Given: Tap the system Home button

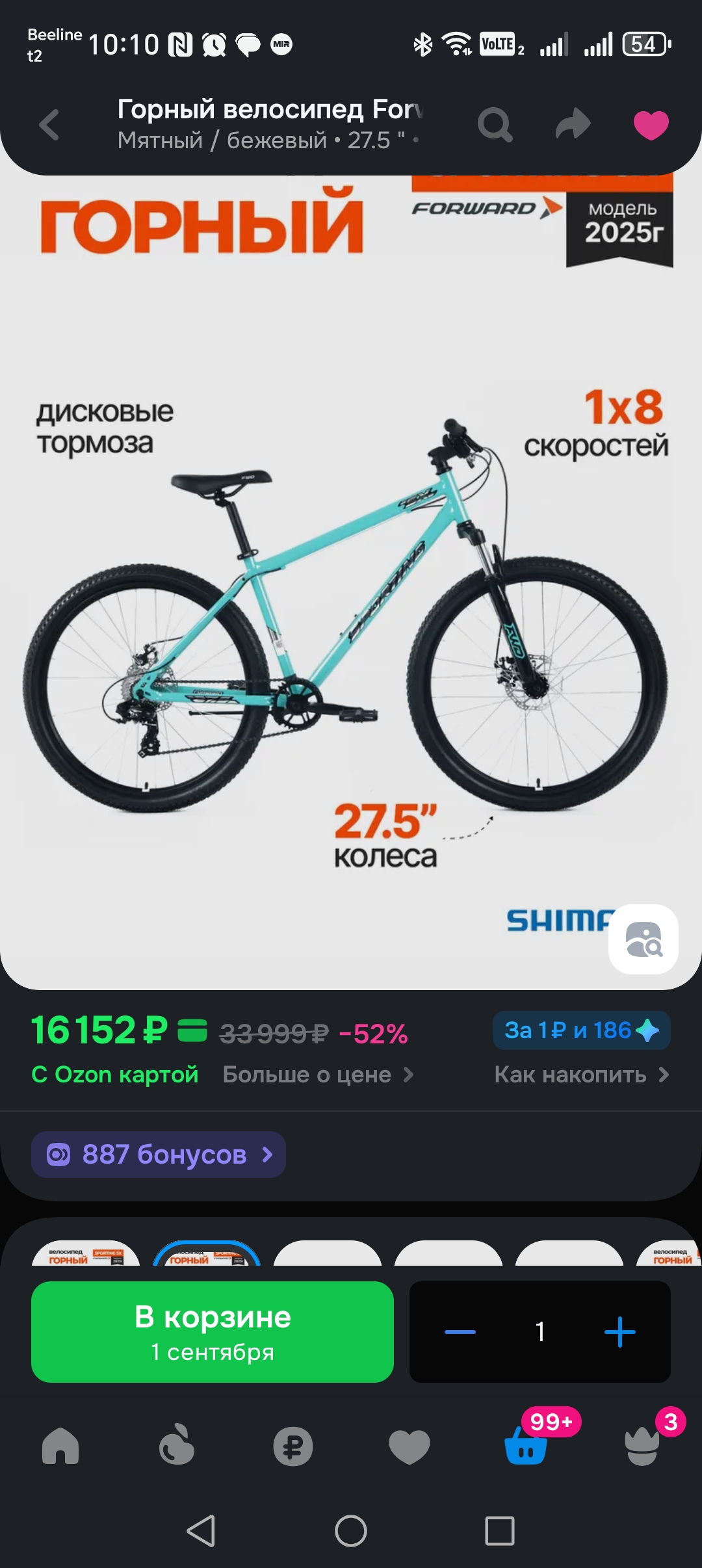Looking at the screenshot, I should click(x=351, y=1531).
